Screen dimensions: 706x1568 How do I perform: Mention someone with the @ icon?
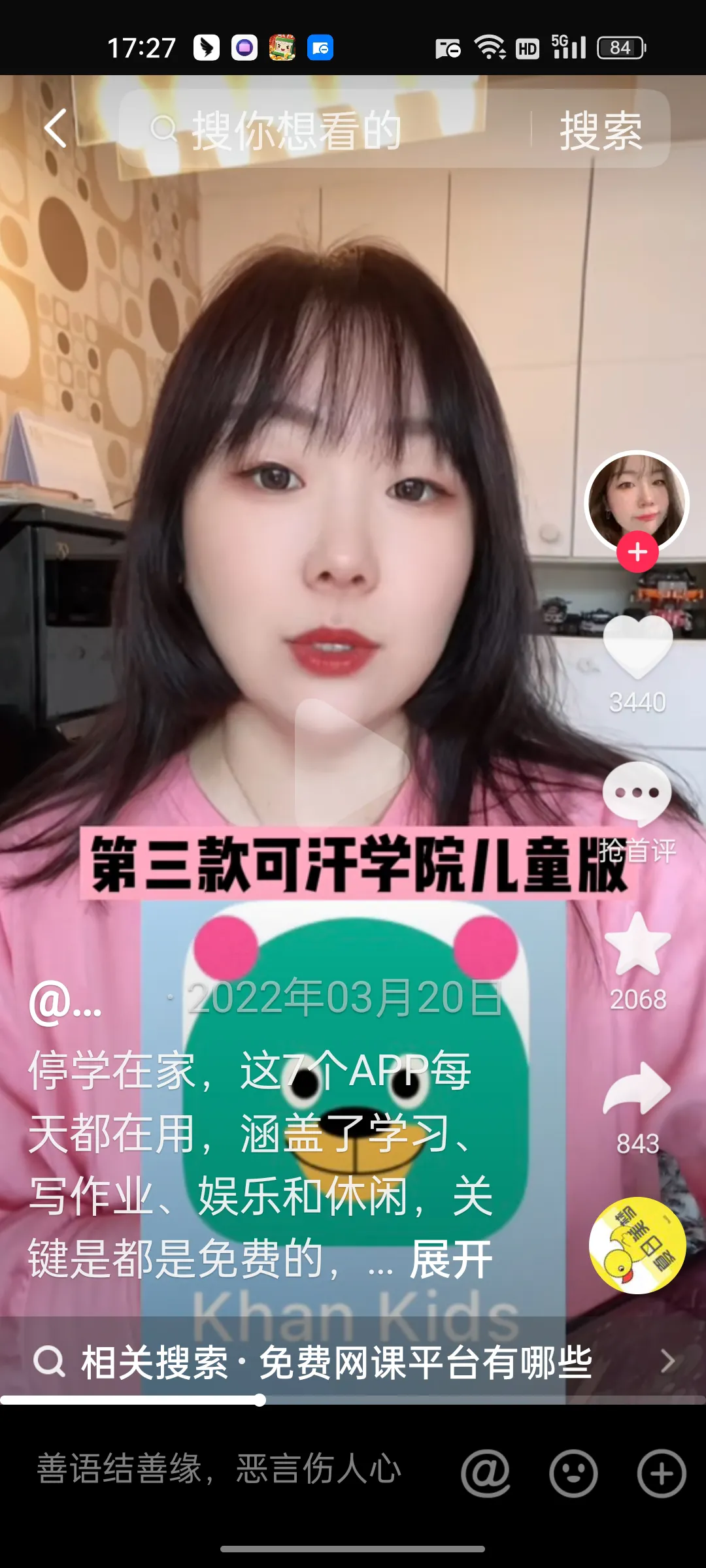click(x=485, y=1474)
